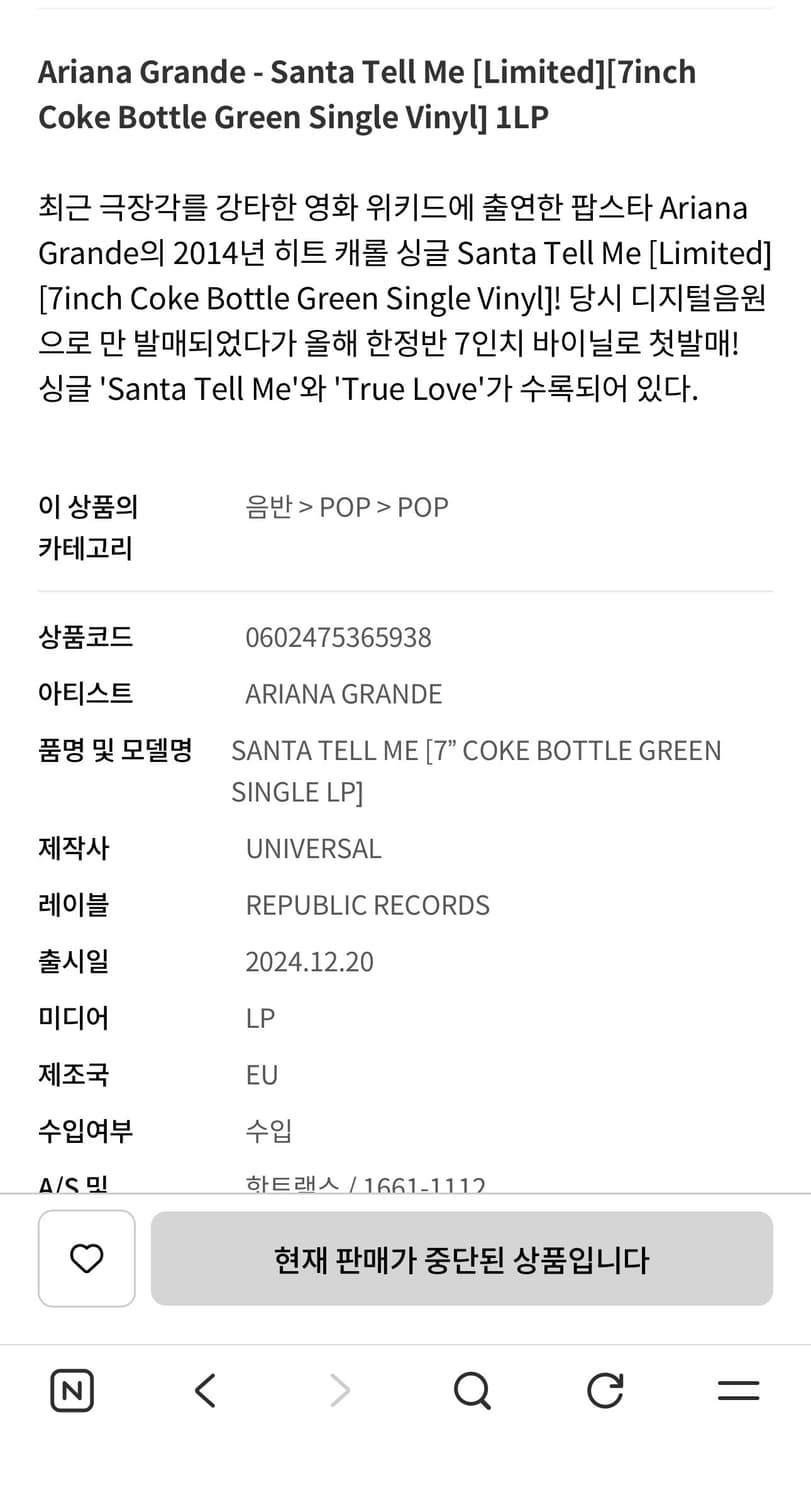Click the release date 2024.12.20
This screenshot has width=811, height=1500.
tap(310, 960)
